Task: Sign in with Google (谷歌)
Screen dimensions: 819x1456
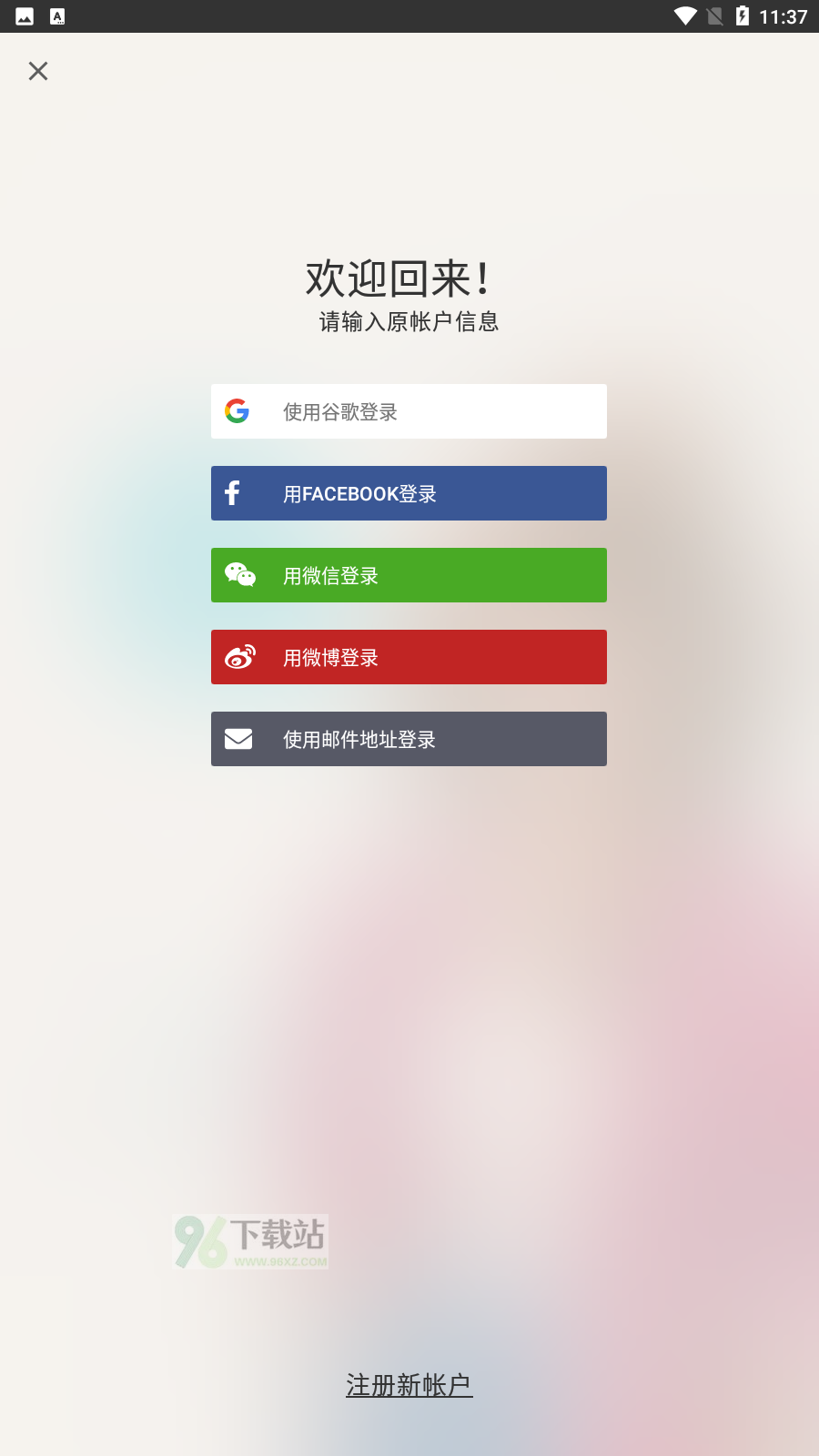Action: pyautogui.click(x=409, y=411)
